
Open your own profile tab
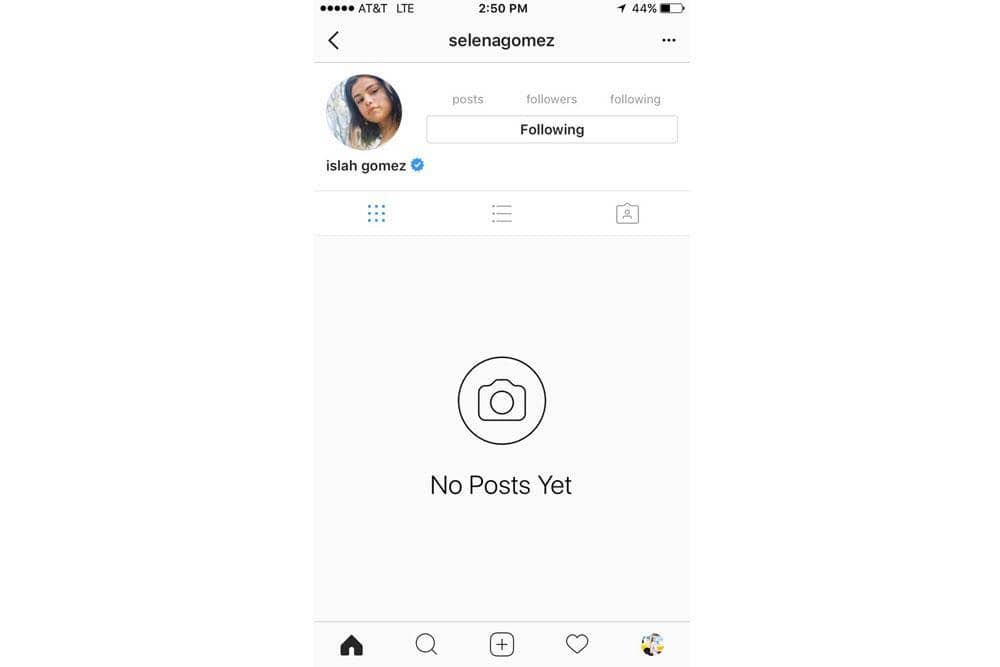(x=652, y=645)
